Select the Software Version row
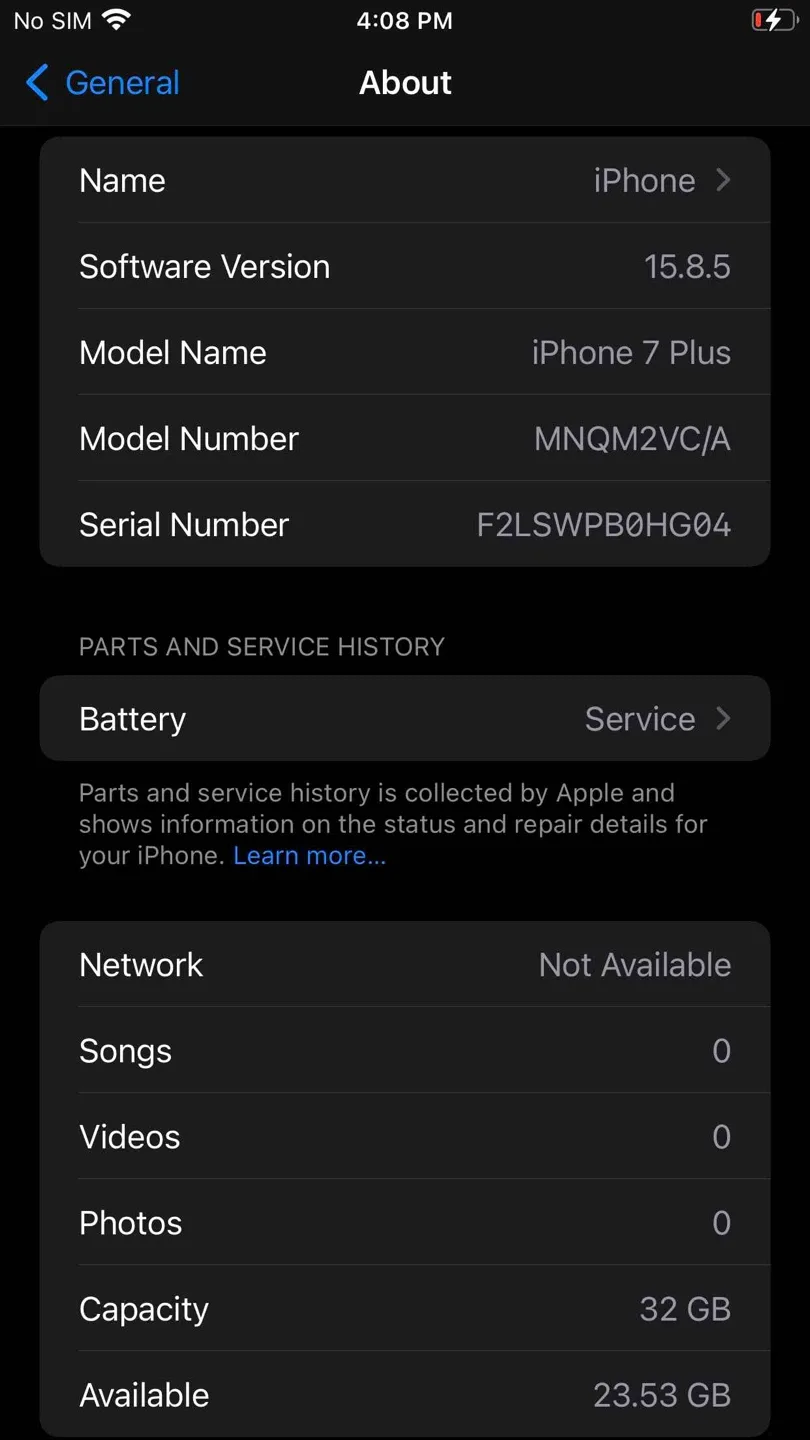Screen dimensions: 810x1440 point(405,266)
